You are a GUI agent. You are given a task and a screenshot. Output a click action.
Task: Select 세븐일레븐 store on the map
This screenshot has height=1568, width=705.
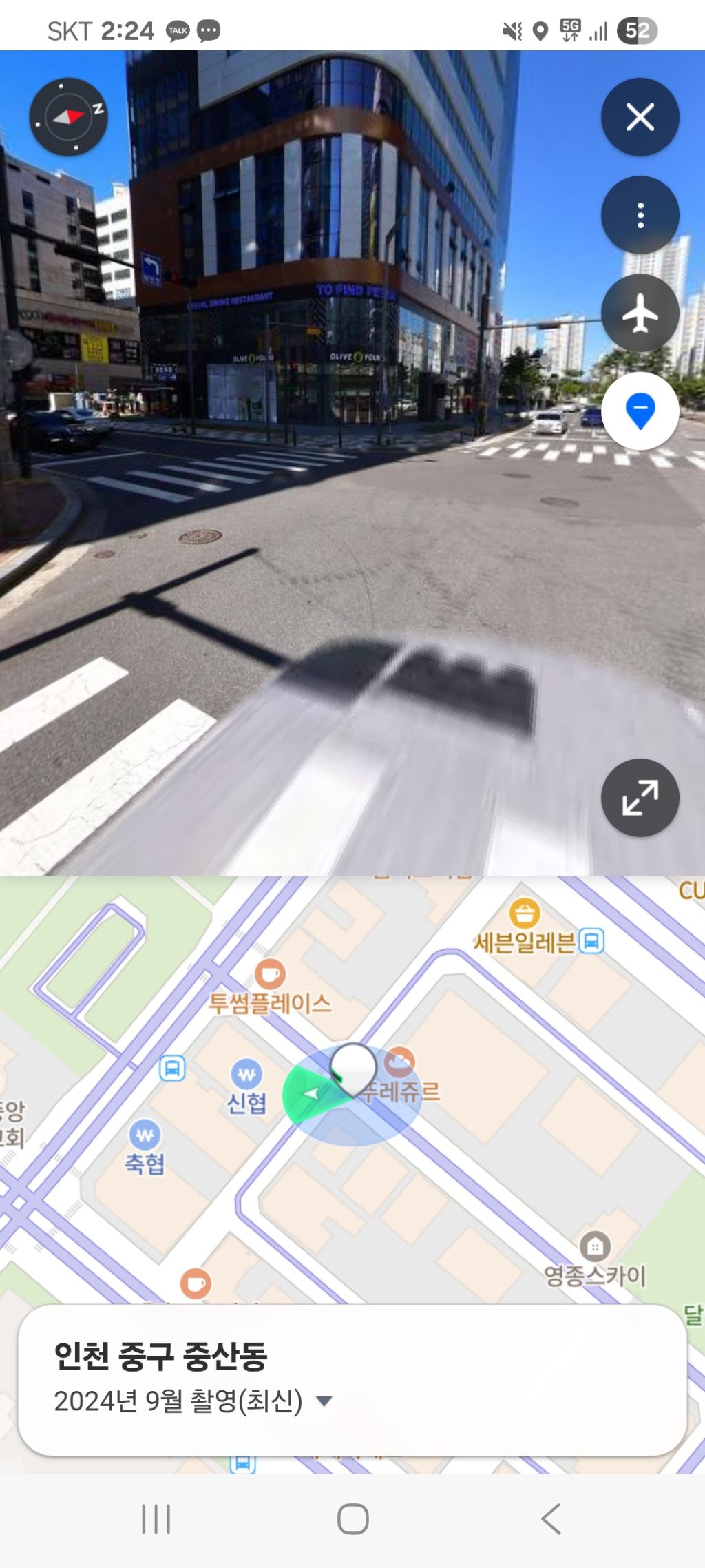[525, 915]
